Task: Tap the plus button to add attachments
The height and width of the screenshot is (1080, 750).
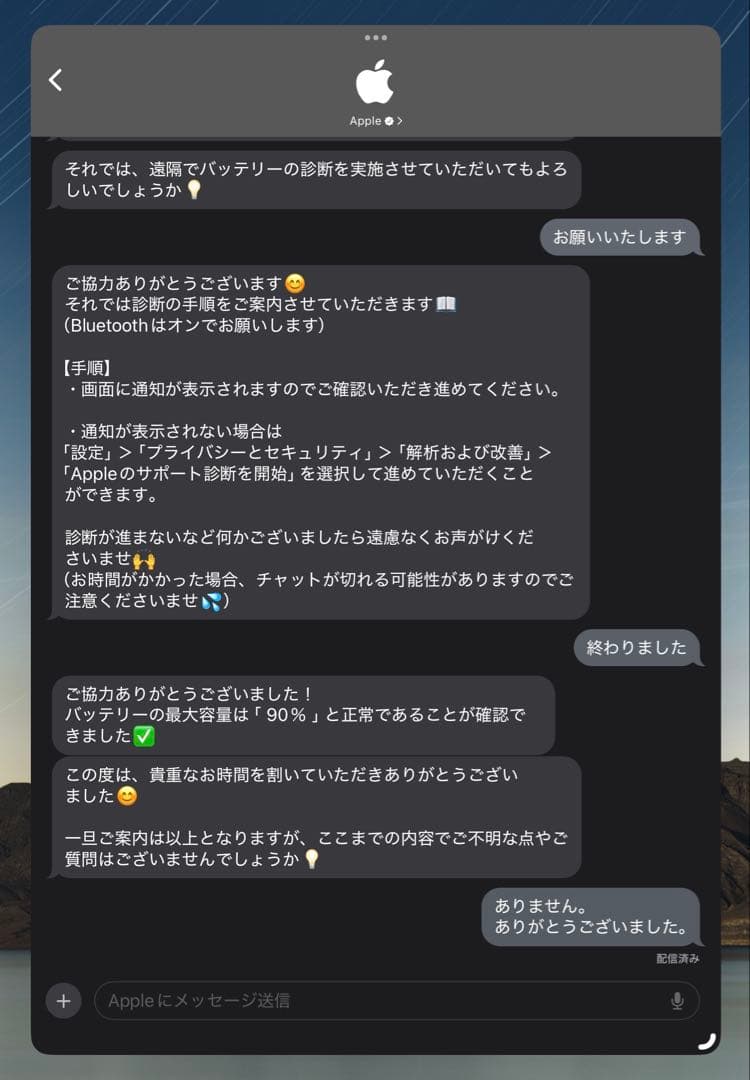Action: click(63, 1000)
